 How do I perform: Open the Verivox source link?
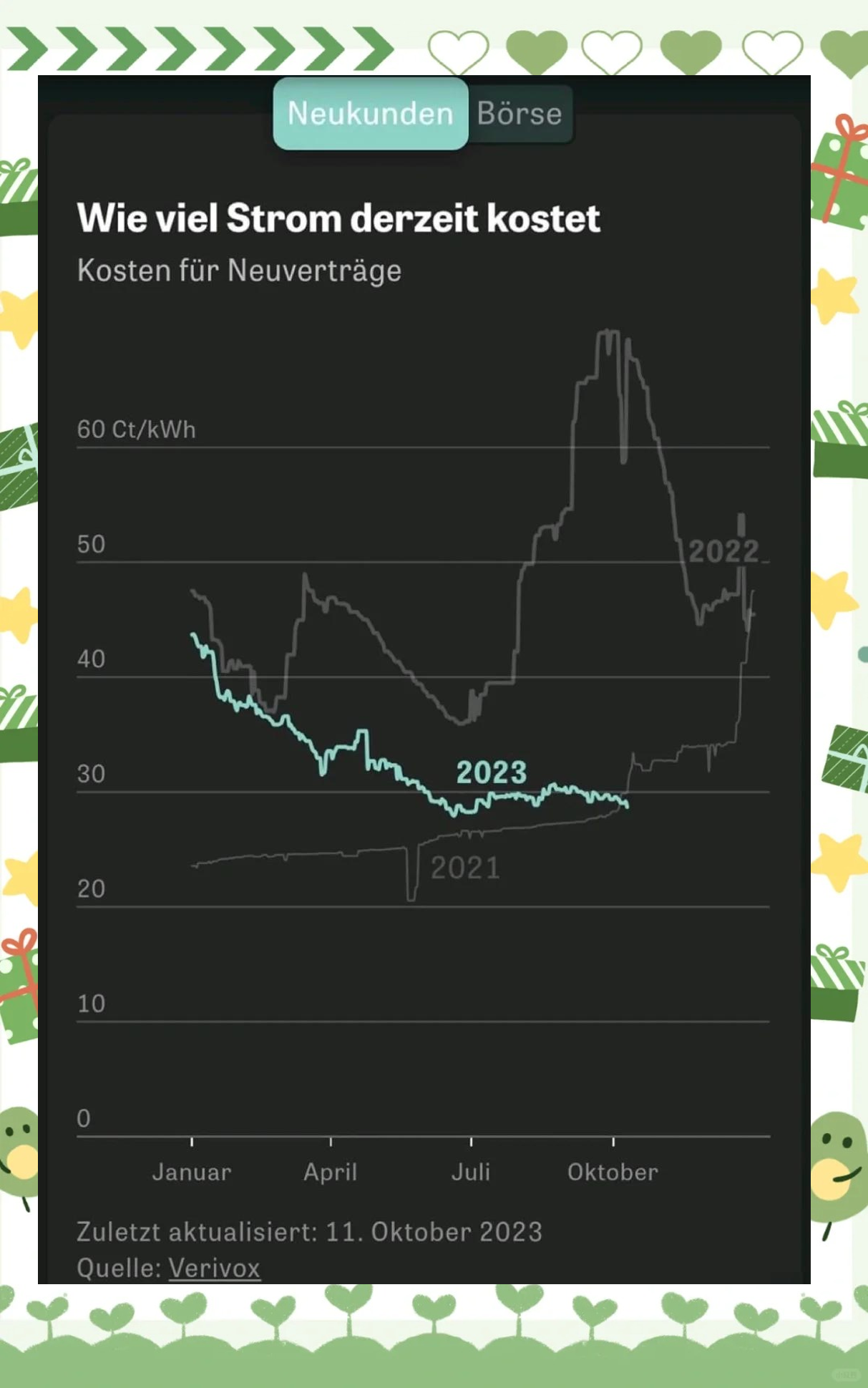coord(214,1268)
